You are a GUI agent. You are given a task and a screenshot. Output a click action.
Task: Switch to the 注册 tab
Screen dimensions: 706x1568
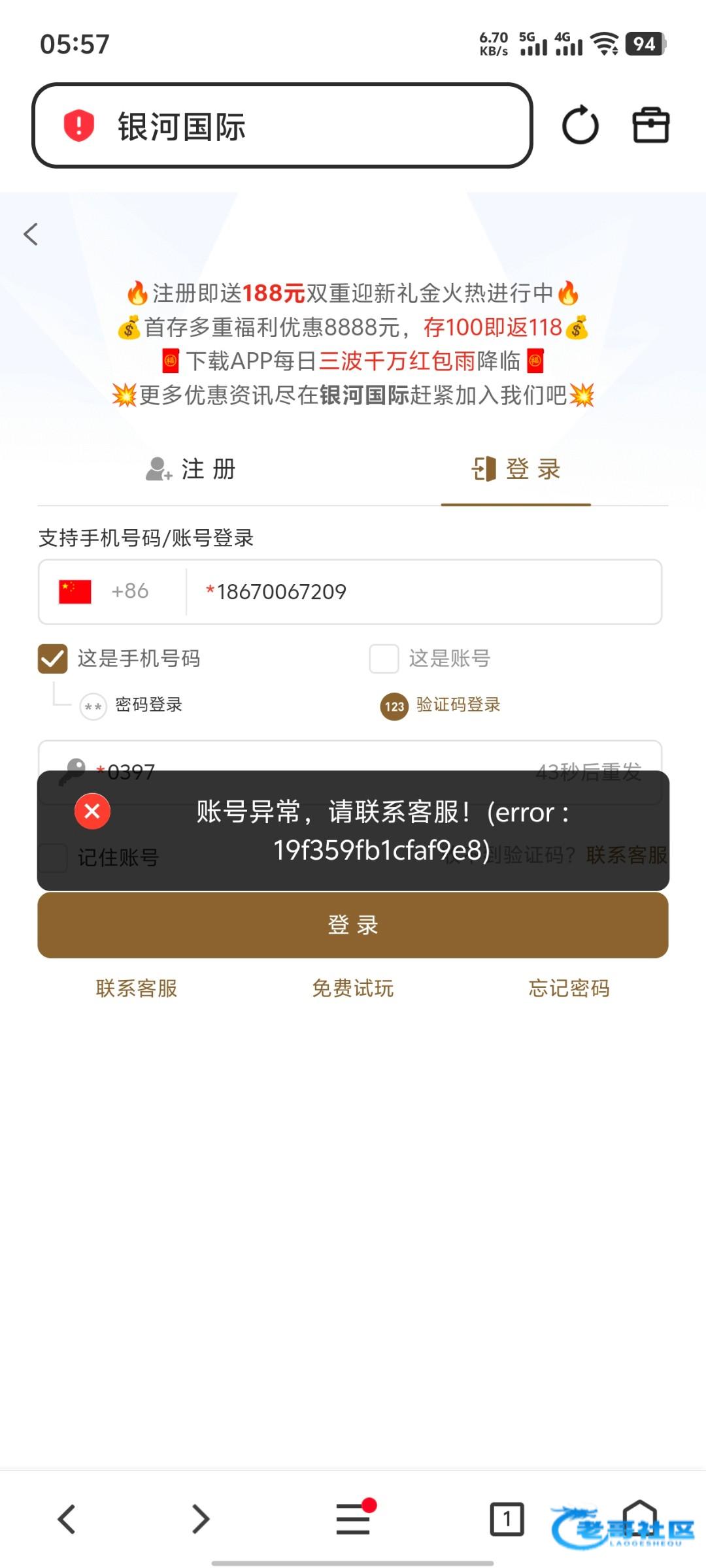click(191, 469)
